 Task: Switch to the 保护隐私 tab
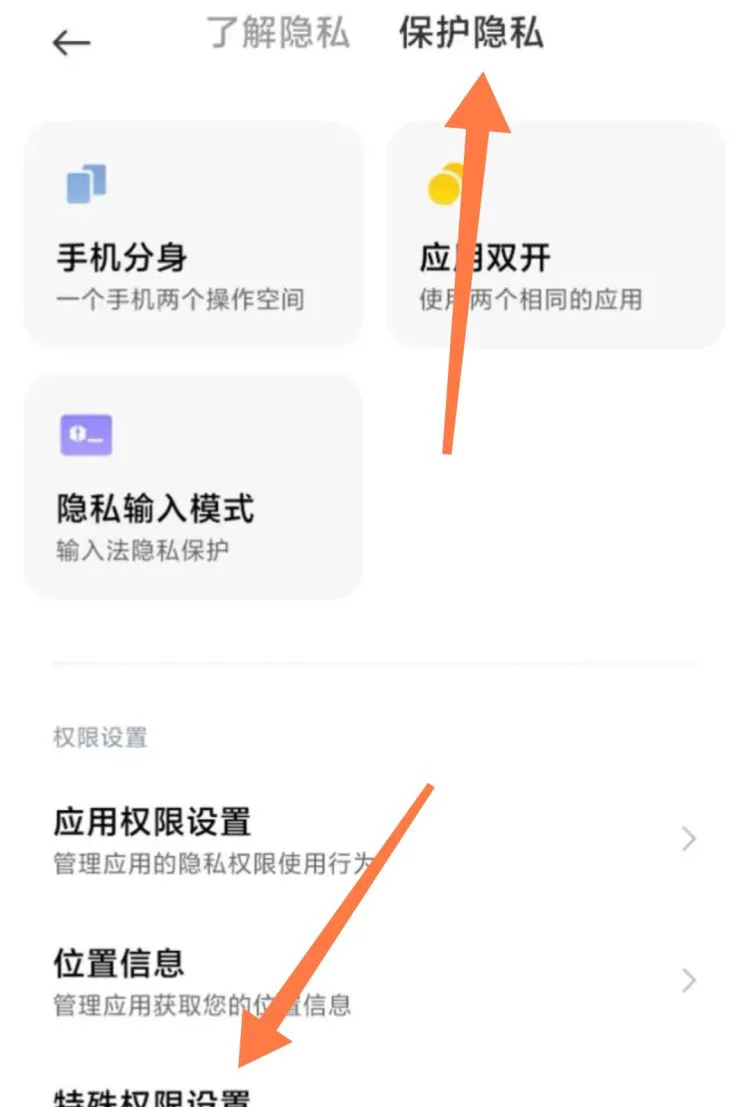click(472, 35)
